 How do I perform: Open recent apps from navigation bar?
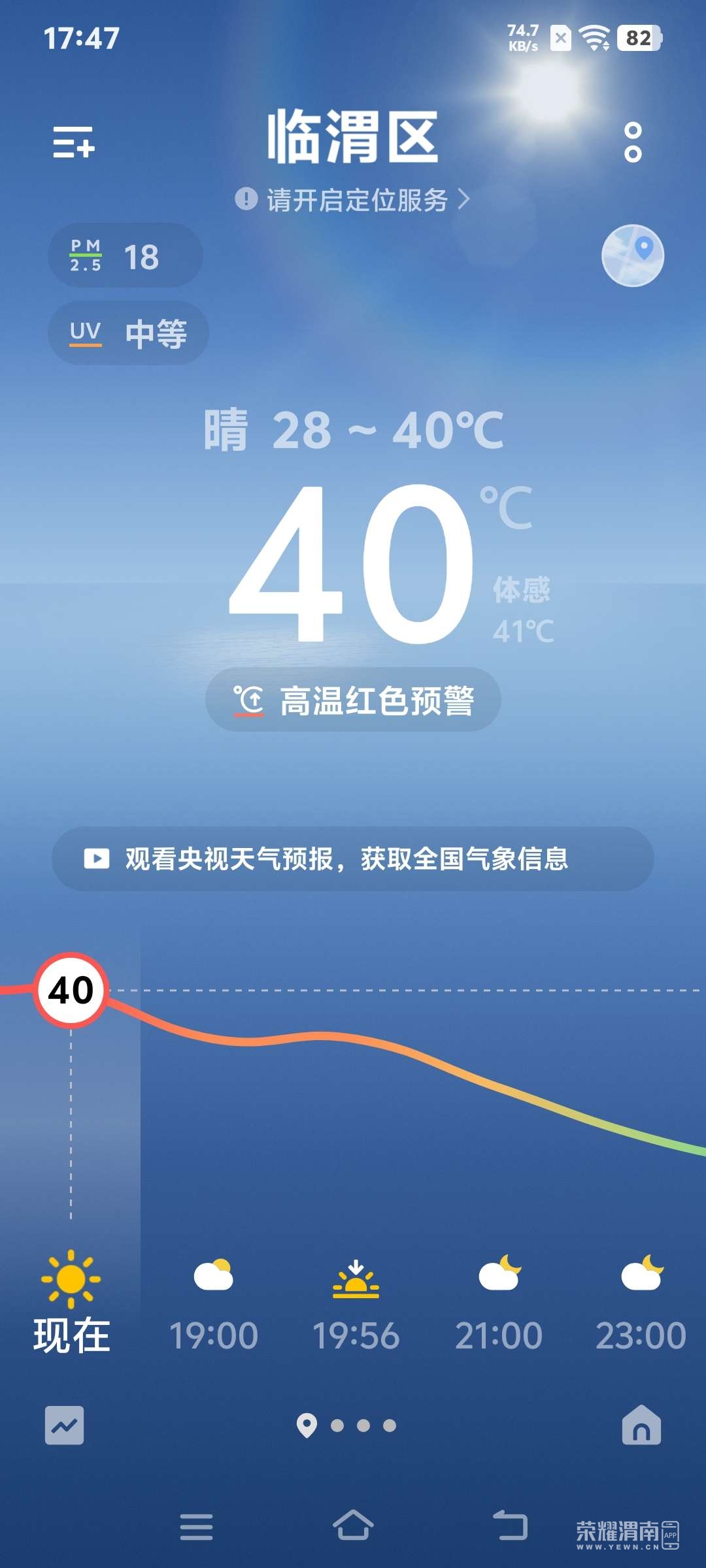196,1527
